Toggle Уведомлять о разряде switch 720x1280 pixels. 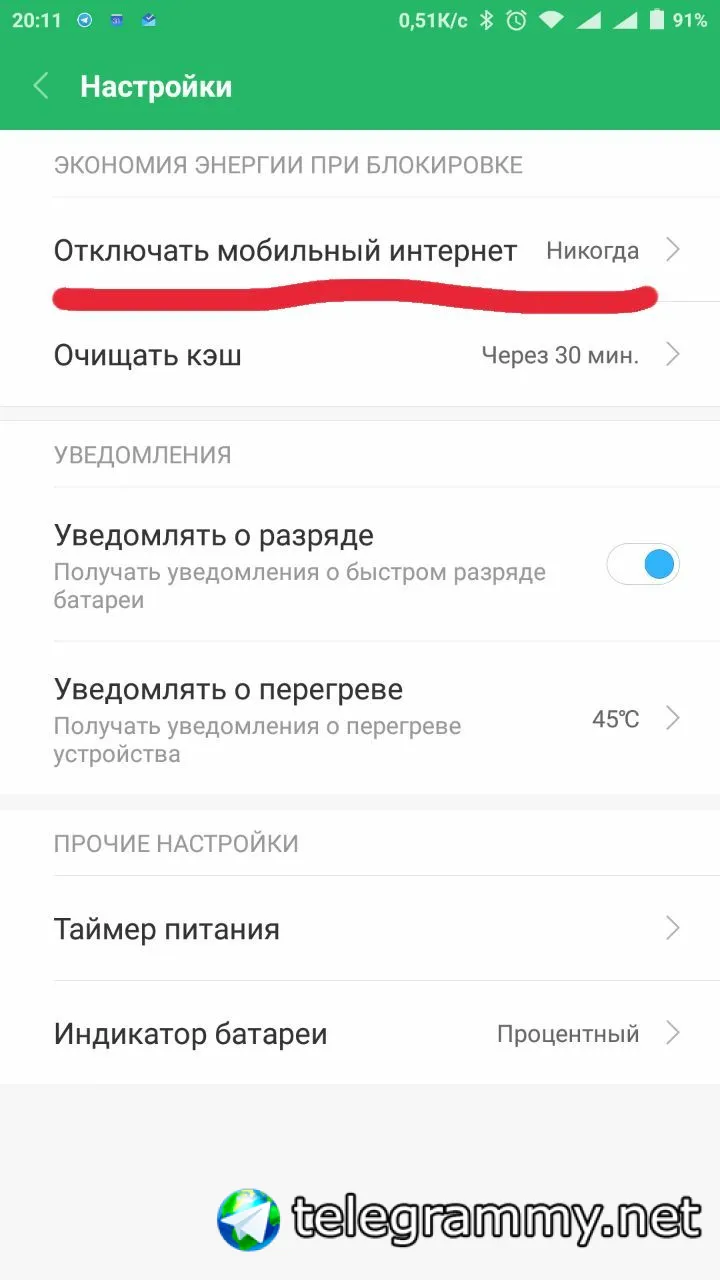click(x=643, y=565)
